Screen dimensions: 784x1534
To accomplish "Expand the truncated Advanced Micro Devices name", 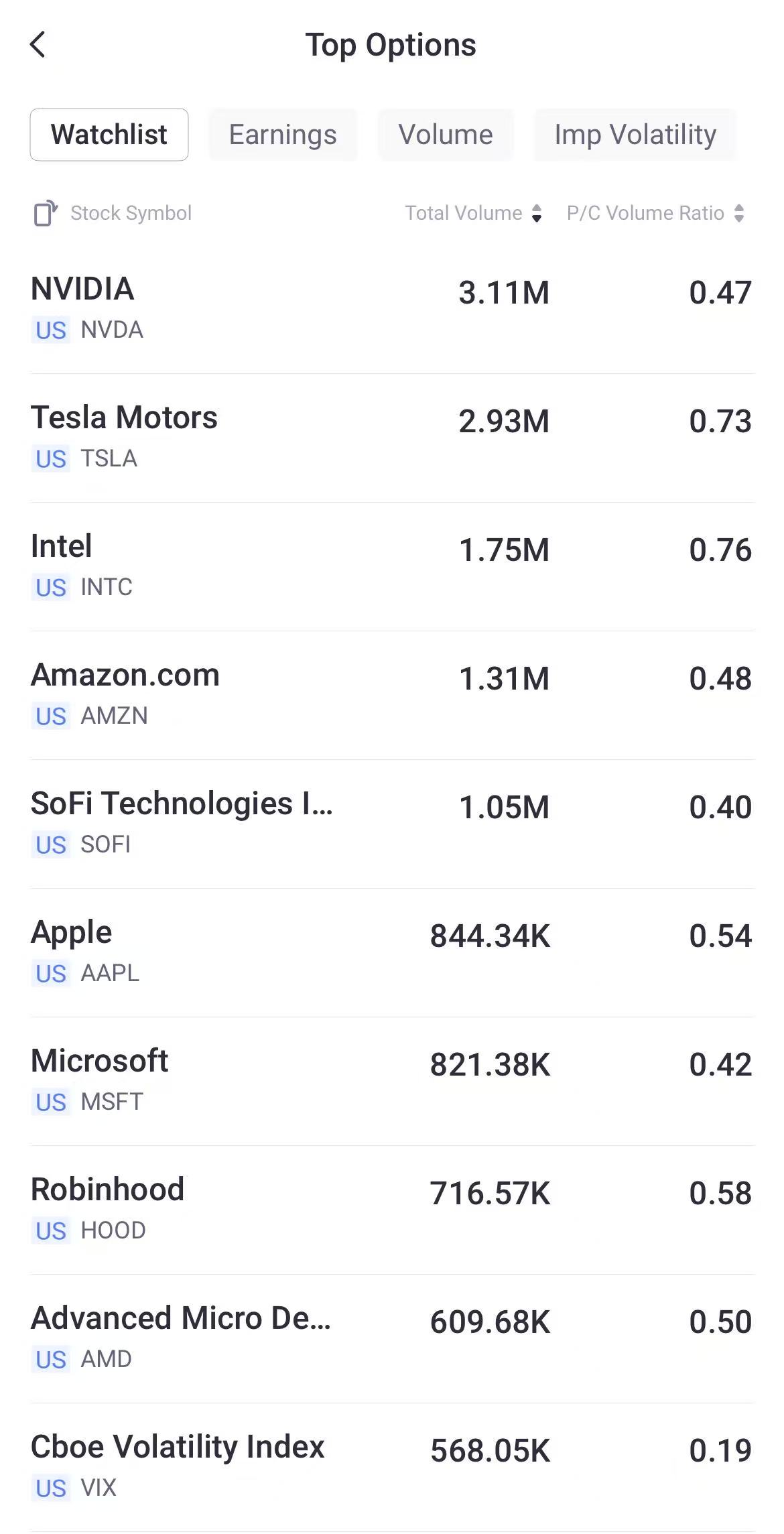I will (181, 1319).
